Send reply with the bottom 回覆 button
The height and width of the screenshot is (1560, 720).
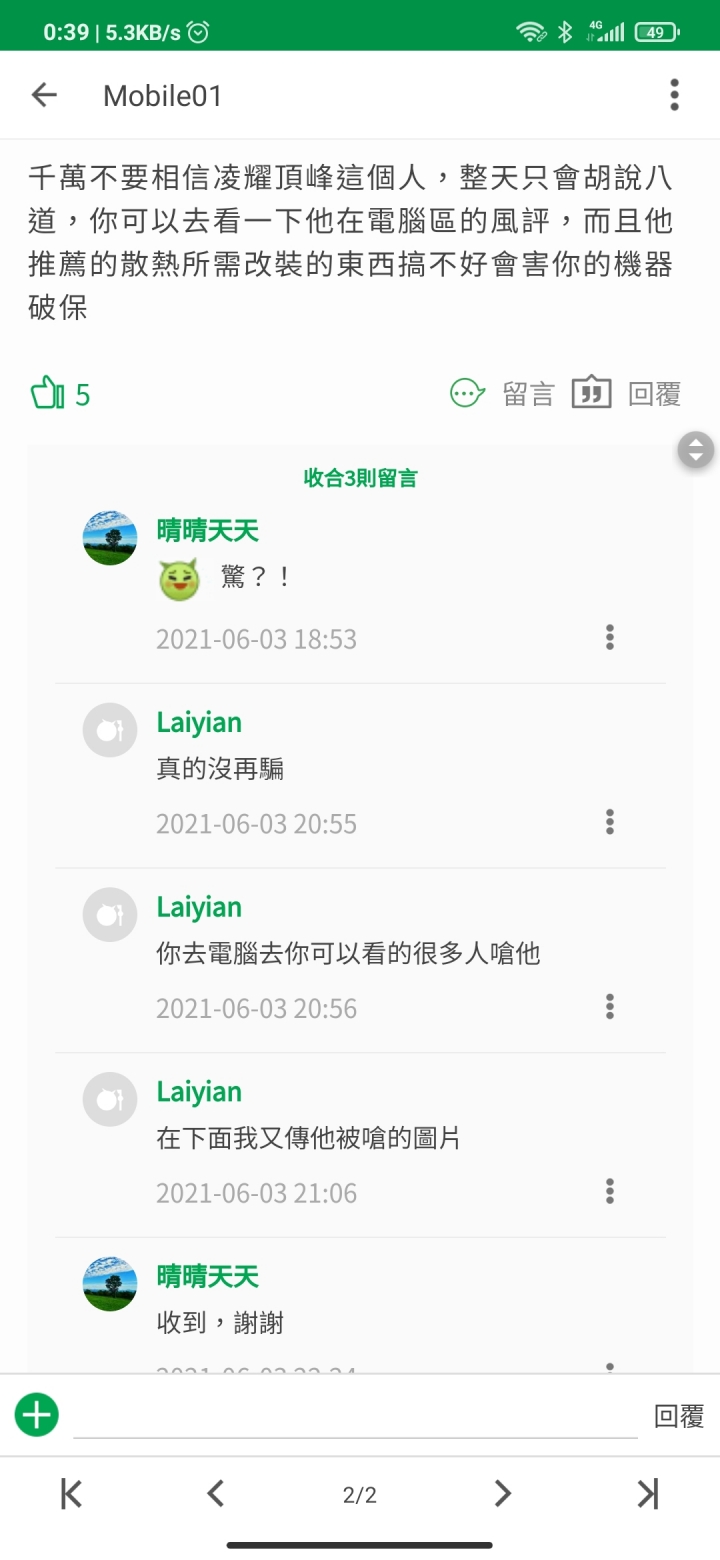[x=679, y=1415]
